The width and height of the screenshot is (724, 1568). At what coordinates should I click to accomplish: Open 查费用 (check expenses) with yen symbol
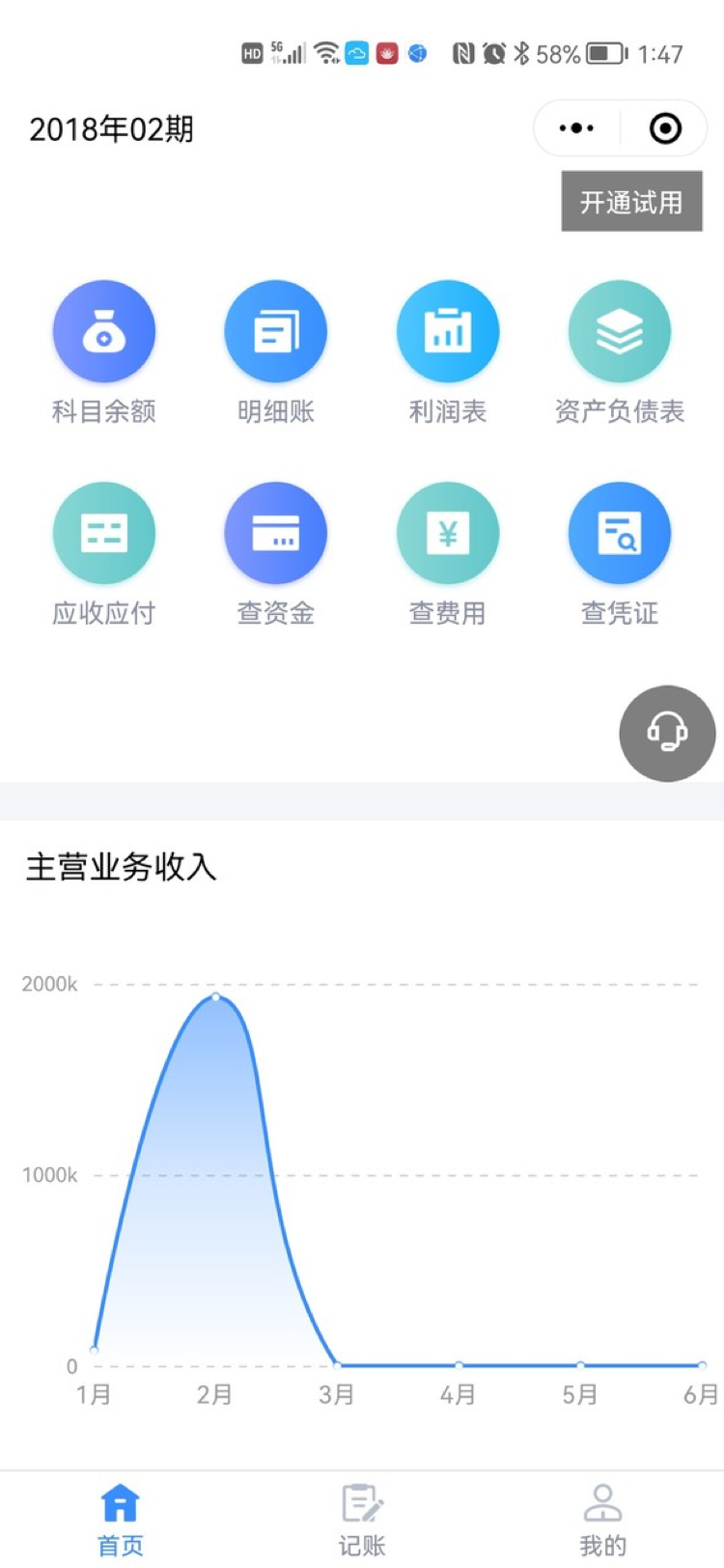tap(448, 533)
